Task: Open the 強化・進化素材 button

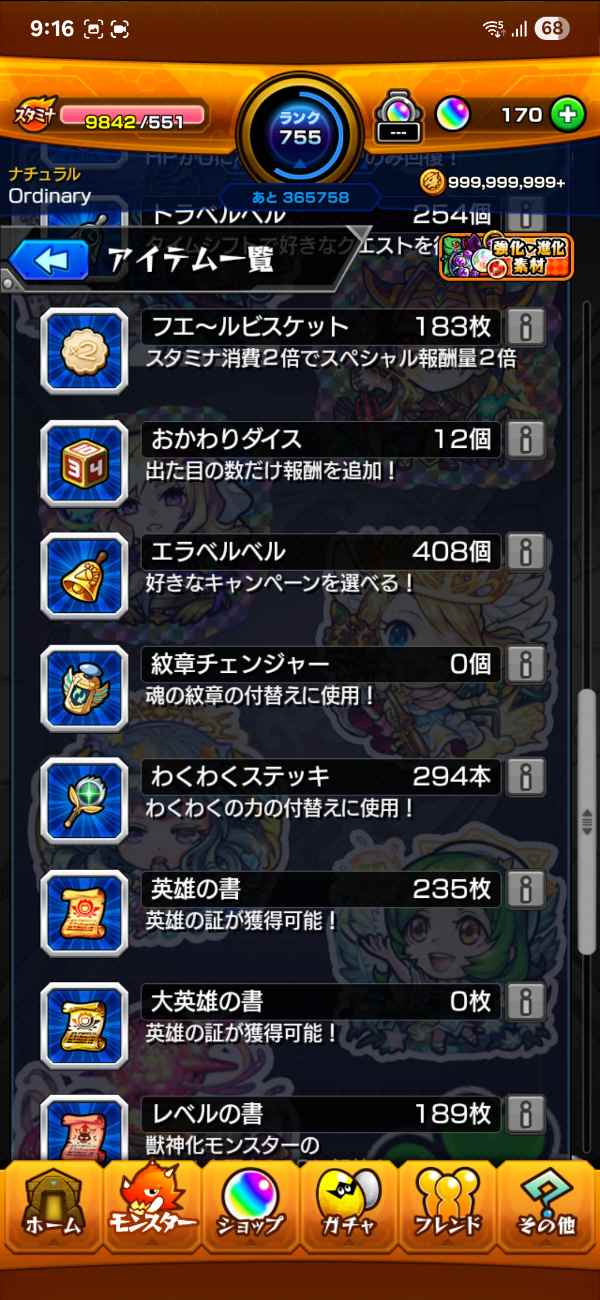Action: pos(506,258)
